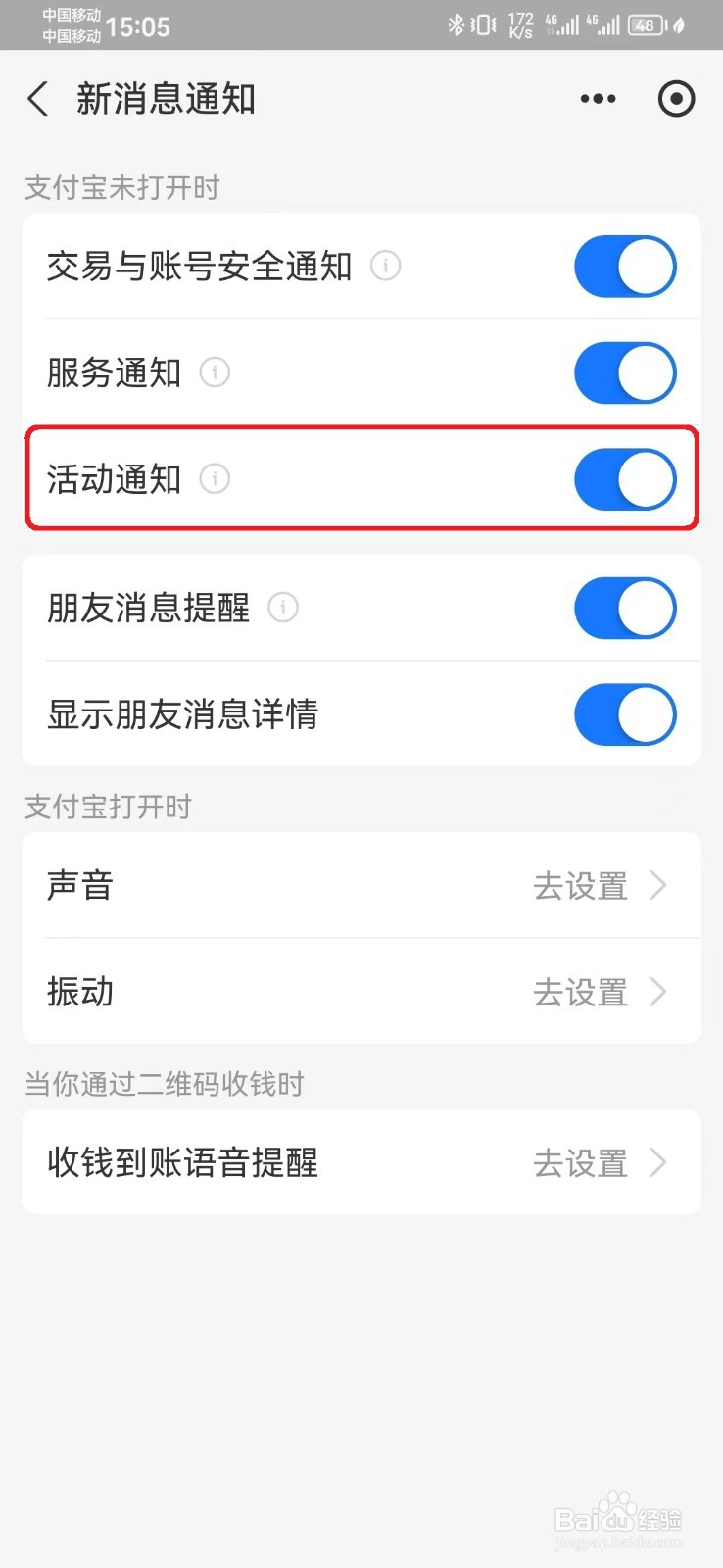
Task: Turn off the 服务通知 toggle
Action: point(625,372)
